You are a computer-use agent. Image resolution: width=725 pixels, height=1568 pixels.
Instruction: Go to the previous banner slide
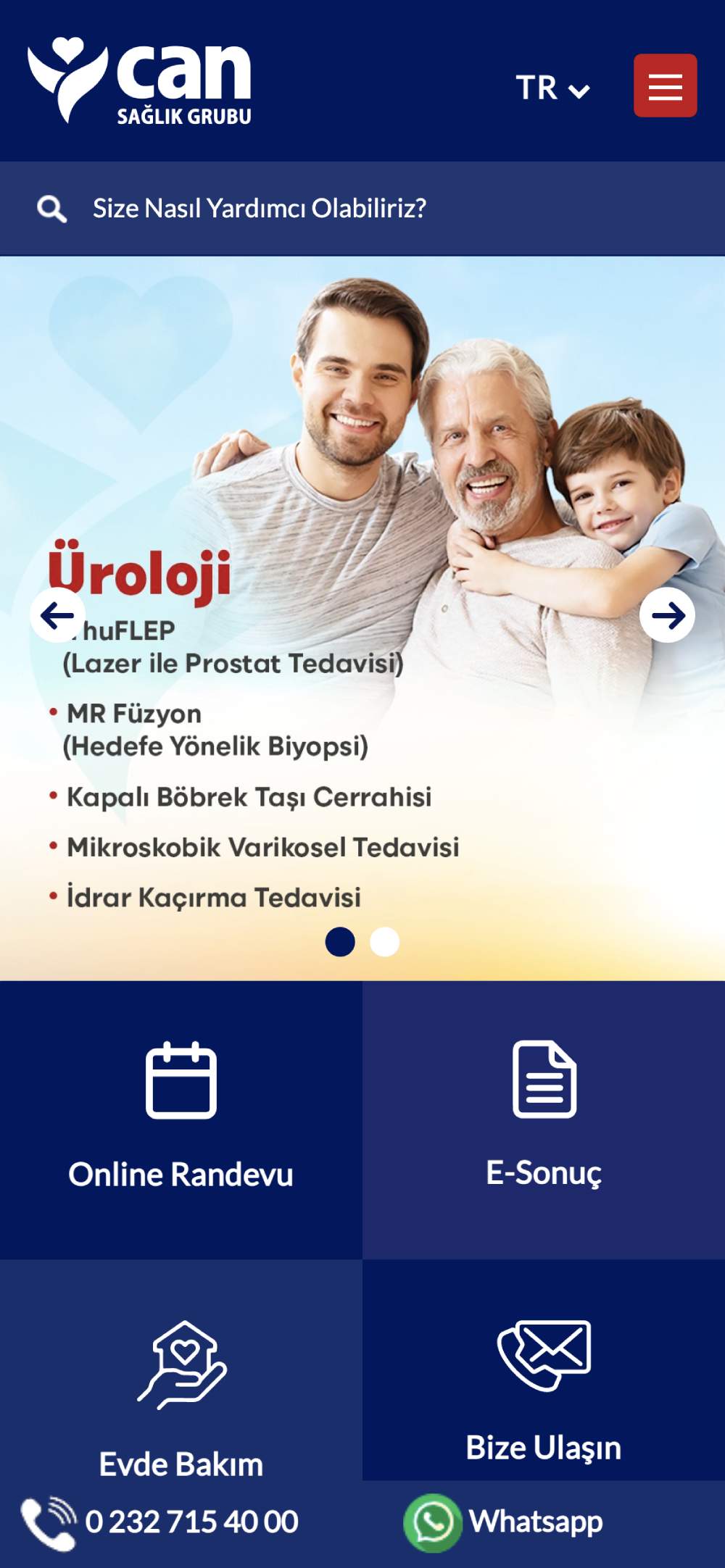[x=57, y=615]
